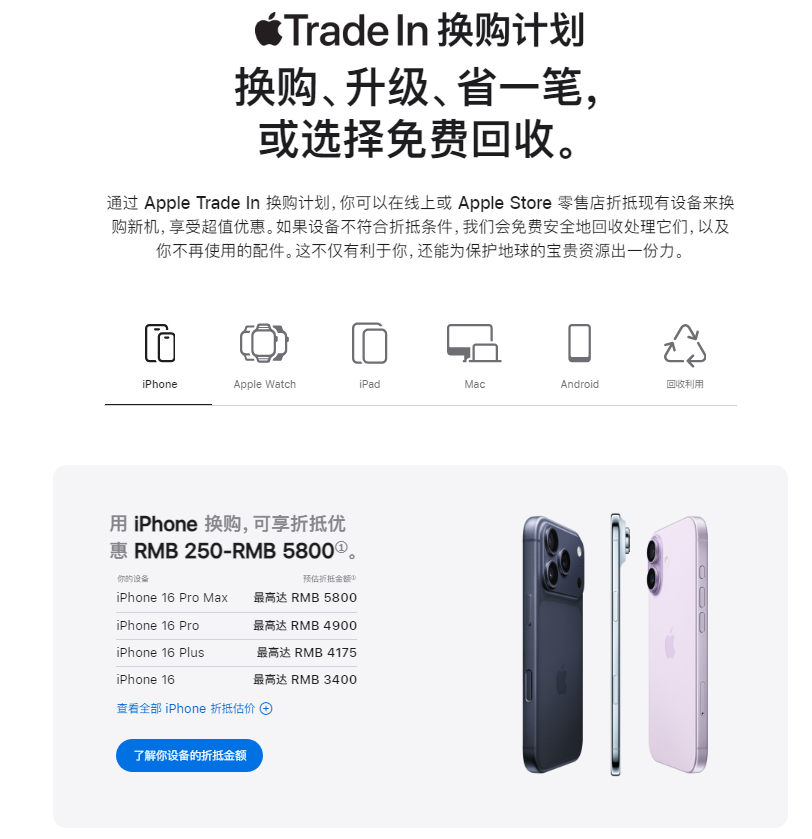Image resolution: width=812 pixels, height=839 pixels.
Task: Select the Apple Watch category icon
Action: coord(264,344)
